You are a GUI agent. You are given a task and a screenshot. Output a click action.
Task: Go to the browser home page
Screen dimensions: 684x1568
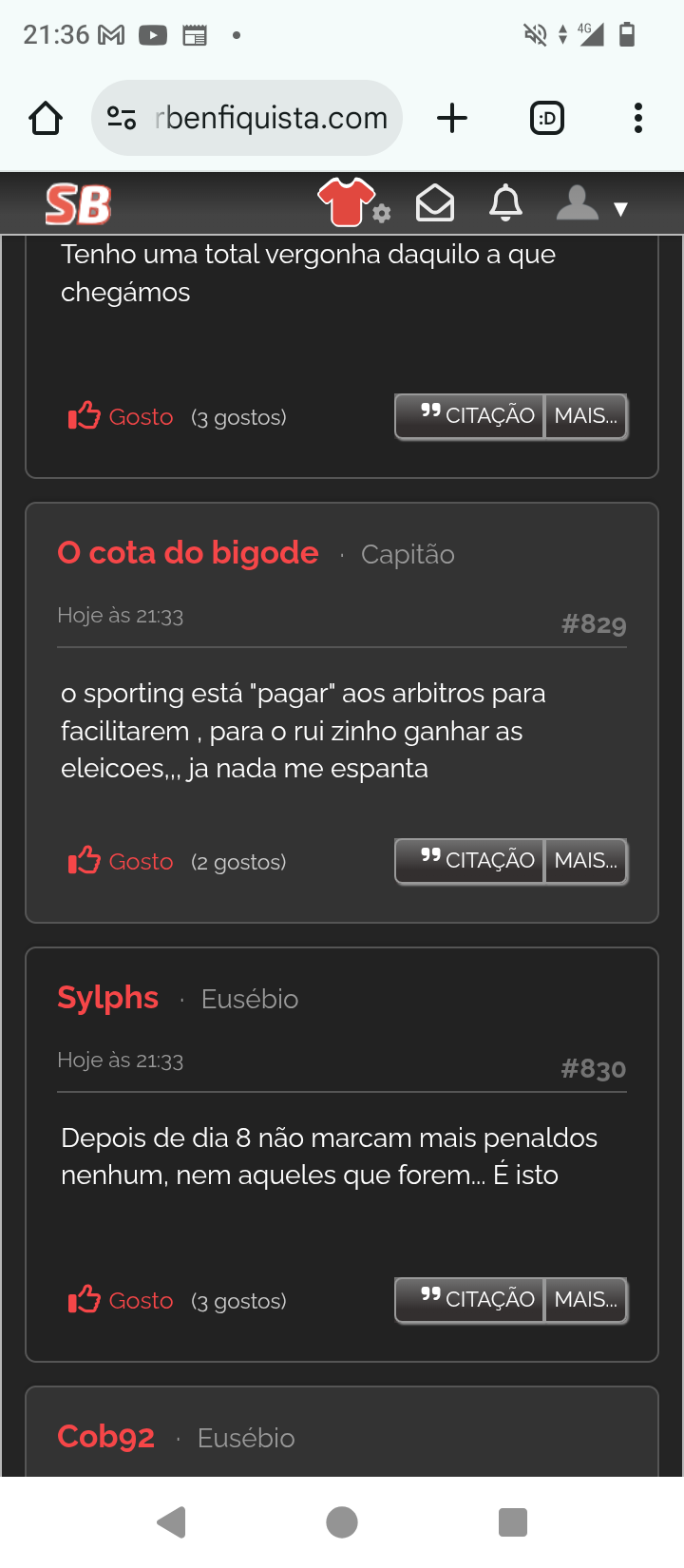46,119
